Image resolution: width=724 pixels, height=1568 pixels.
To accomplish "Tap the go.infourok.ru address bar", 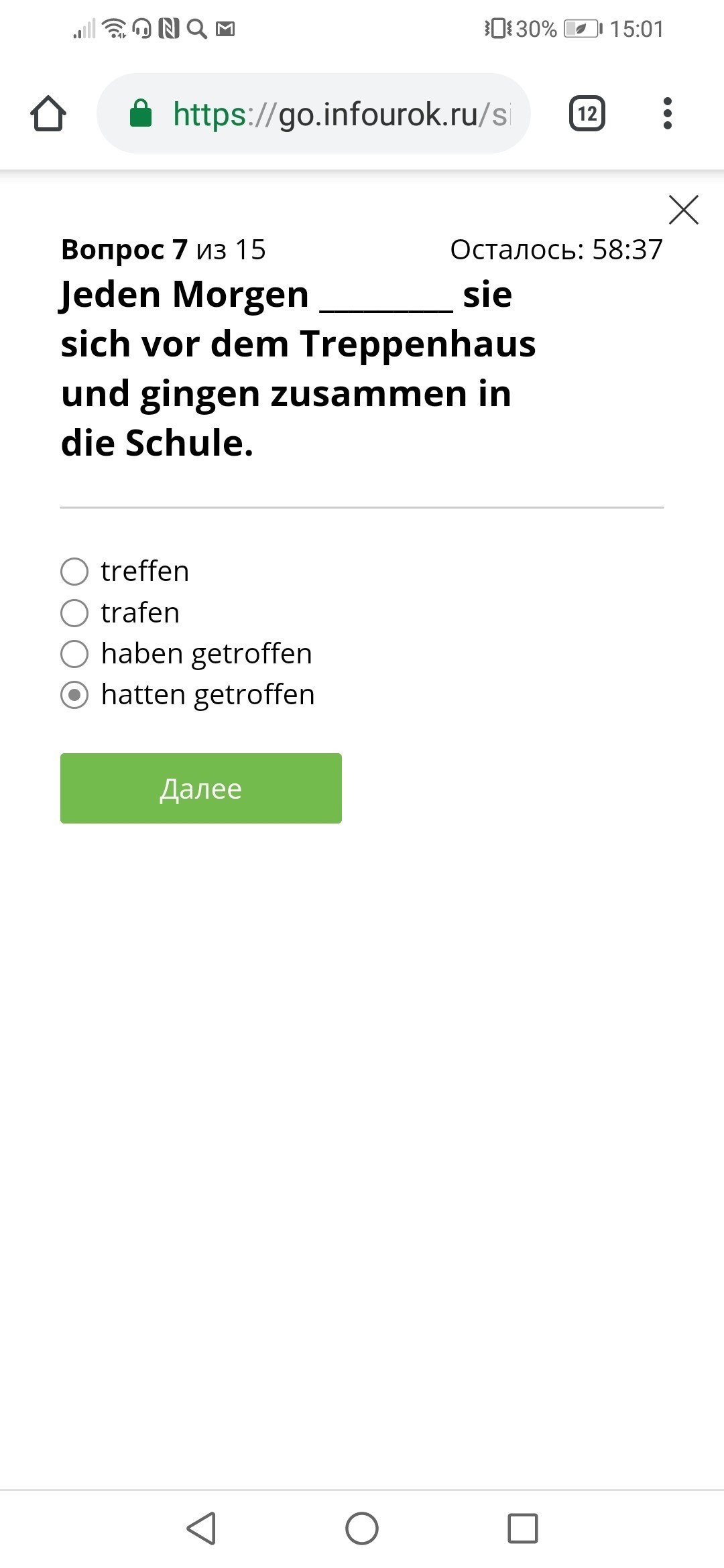I will pyautogui.click(x=313, y=113).
